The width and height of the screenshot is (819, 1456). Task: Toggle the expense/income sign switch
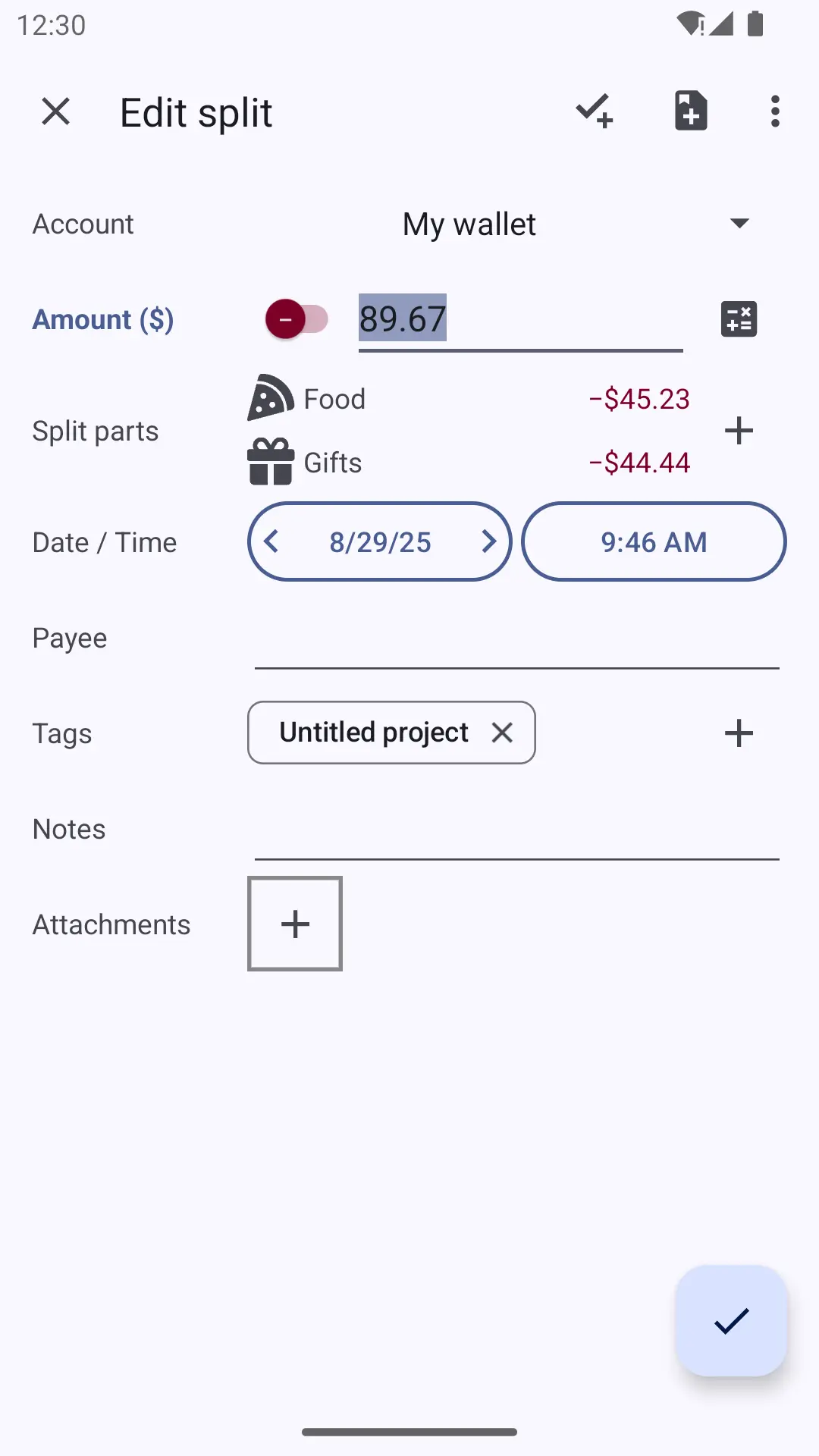(297, 319)
